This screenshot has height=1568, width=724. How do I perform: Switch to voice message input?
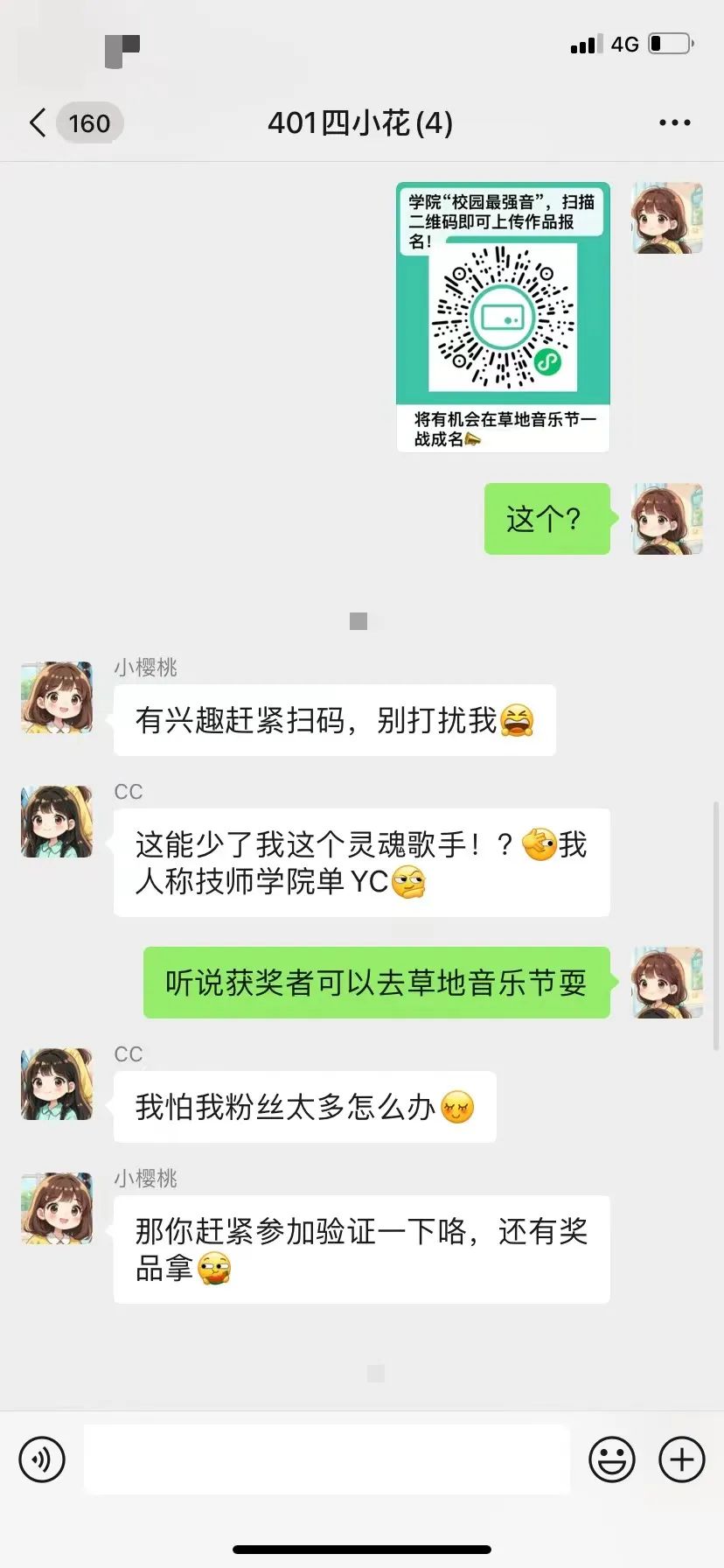(42, 1459)
